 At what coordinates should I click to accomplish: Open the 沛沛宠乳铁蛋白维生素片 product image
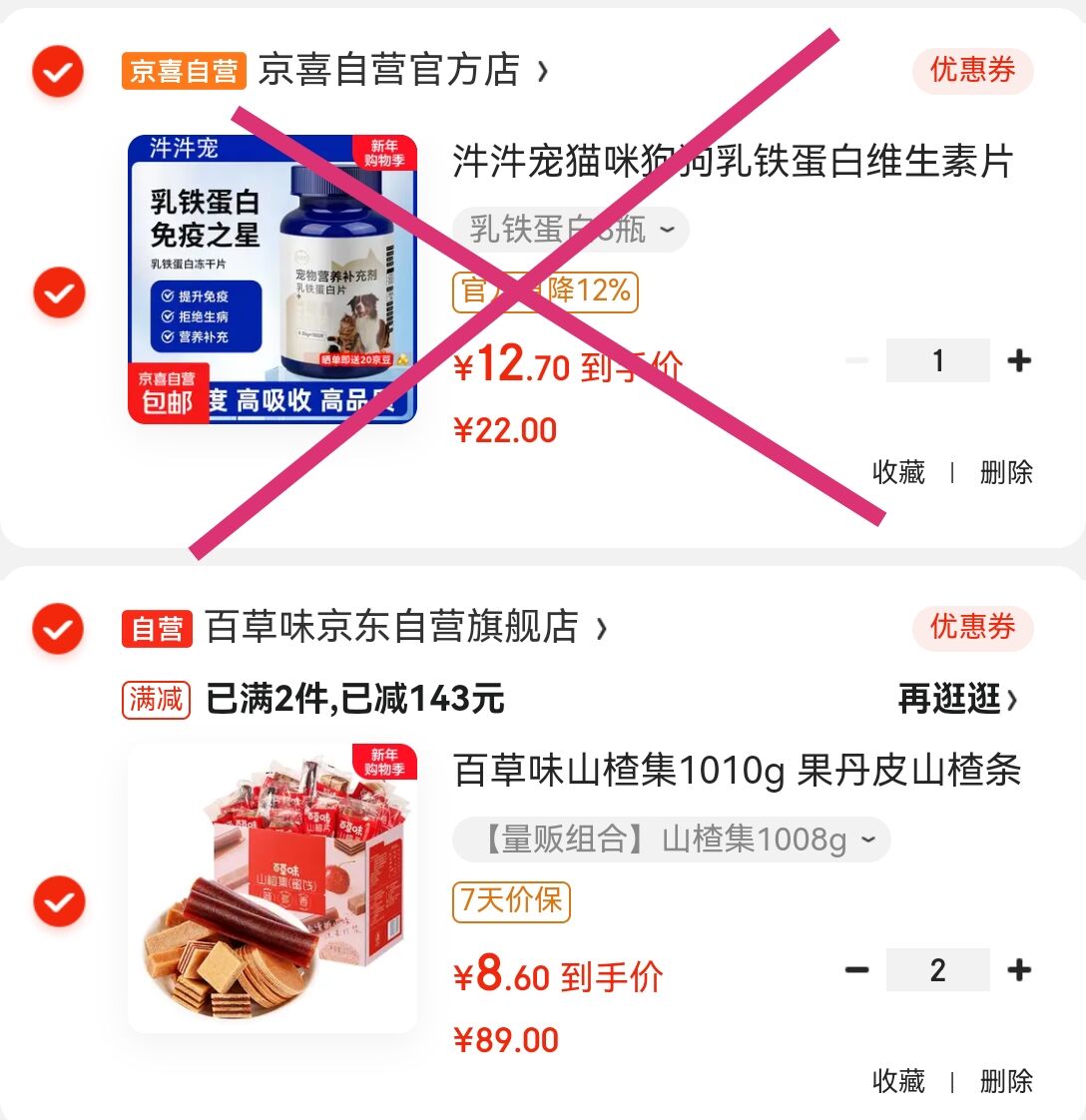271,280
